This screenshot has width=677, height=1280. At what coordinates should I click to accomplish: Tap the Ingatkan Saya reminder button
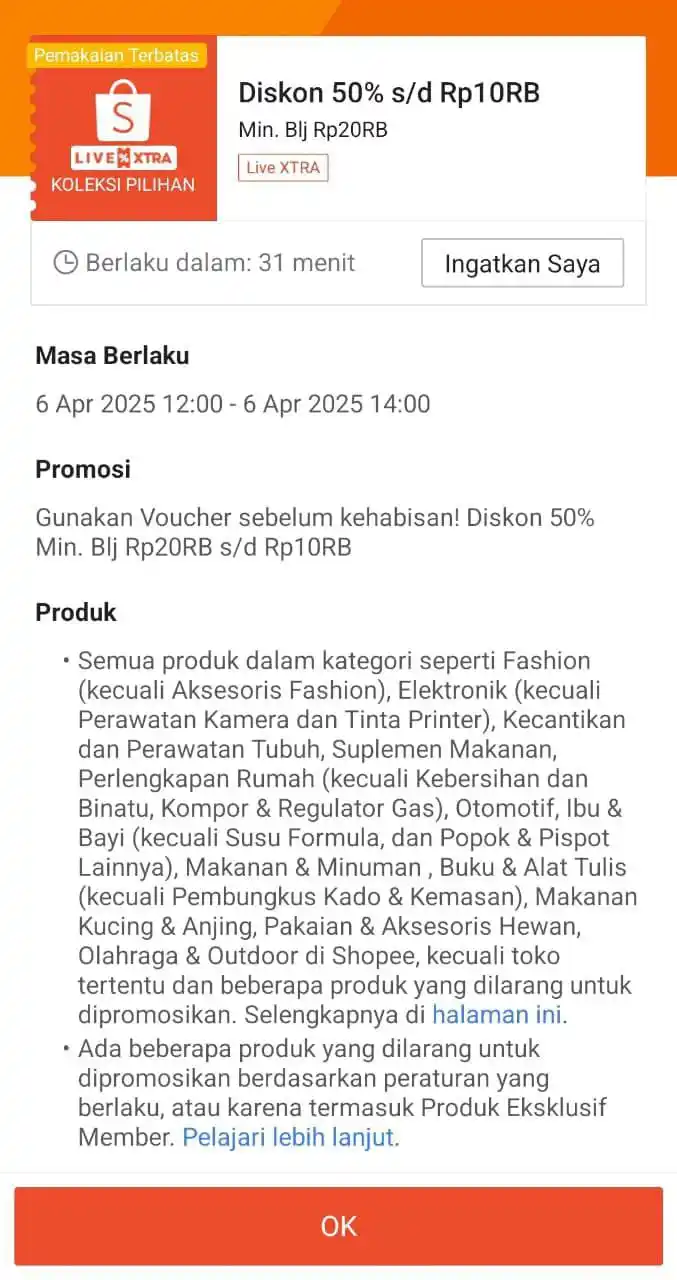pyautogui.click(x=522, y=263)
